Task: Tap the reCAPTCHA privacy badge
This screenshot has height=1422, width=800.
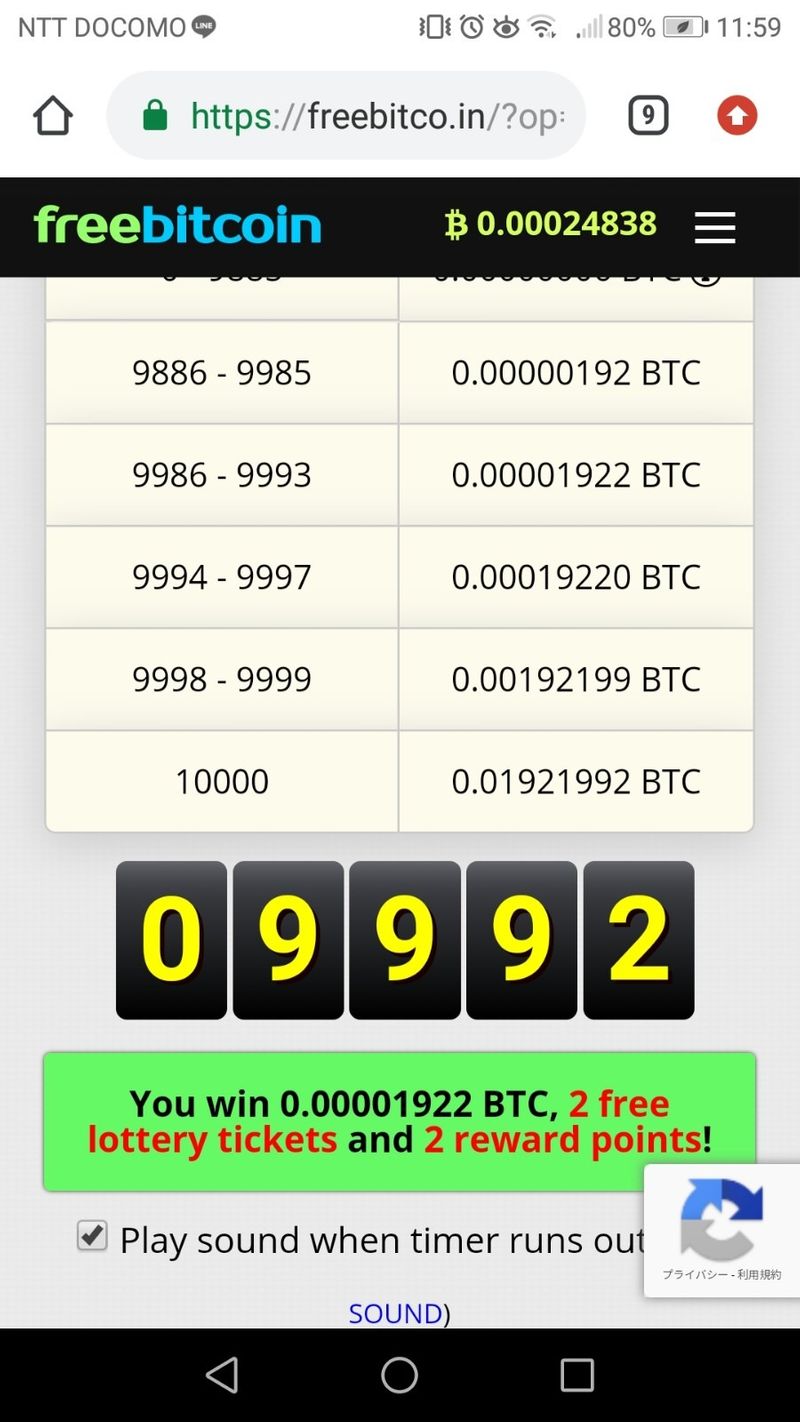Action: click(721, 1229)
